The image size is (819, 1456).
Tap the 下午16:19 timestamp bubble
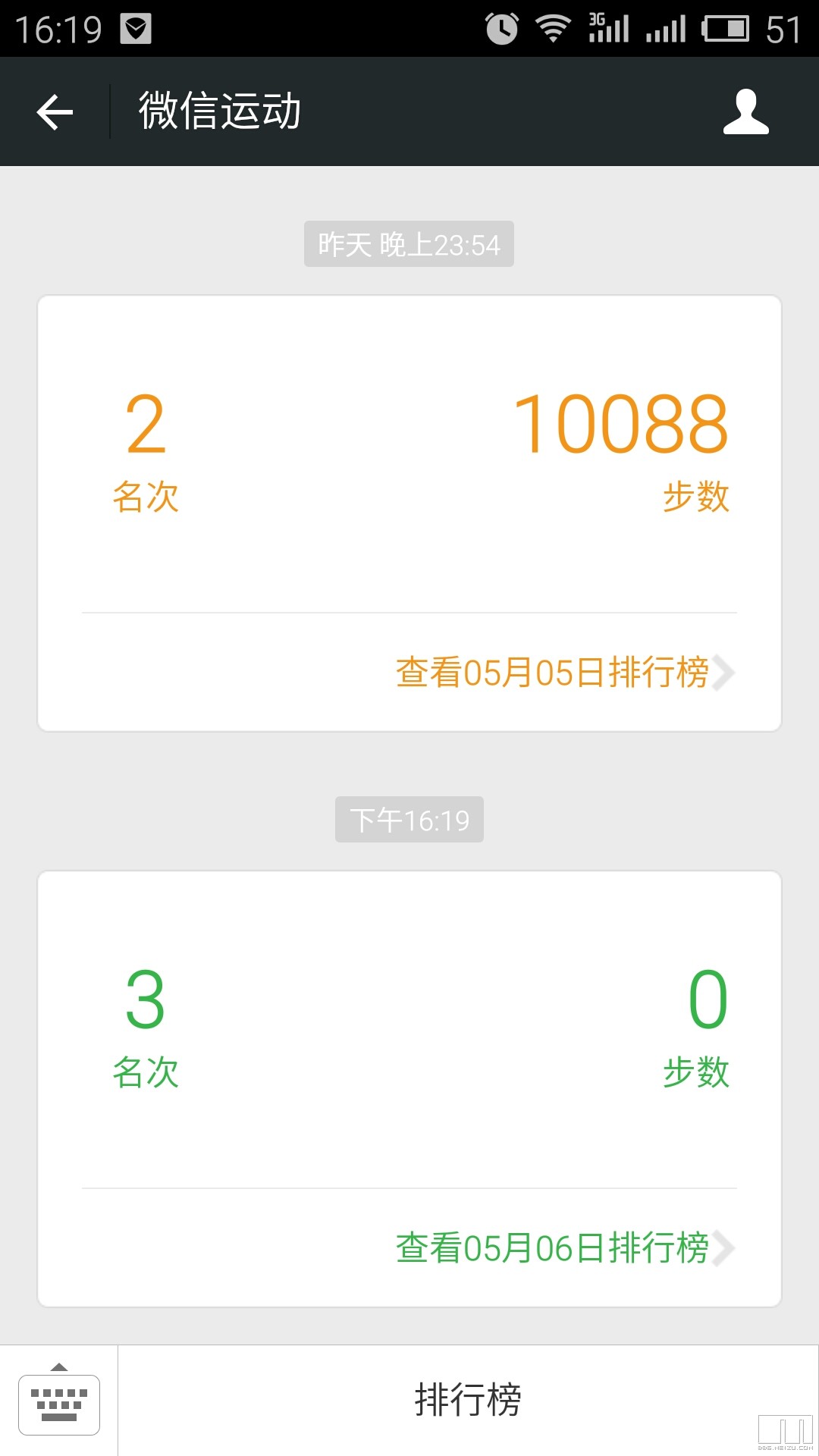[409, 819]
